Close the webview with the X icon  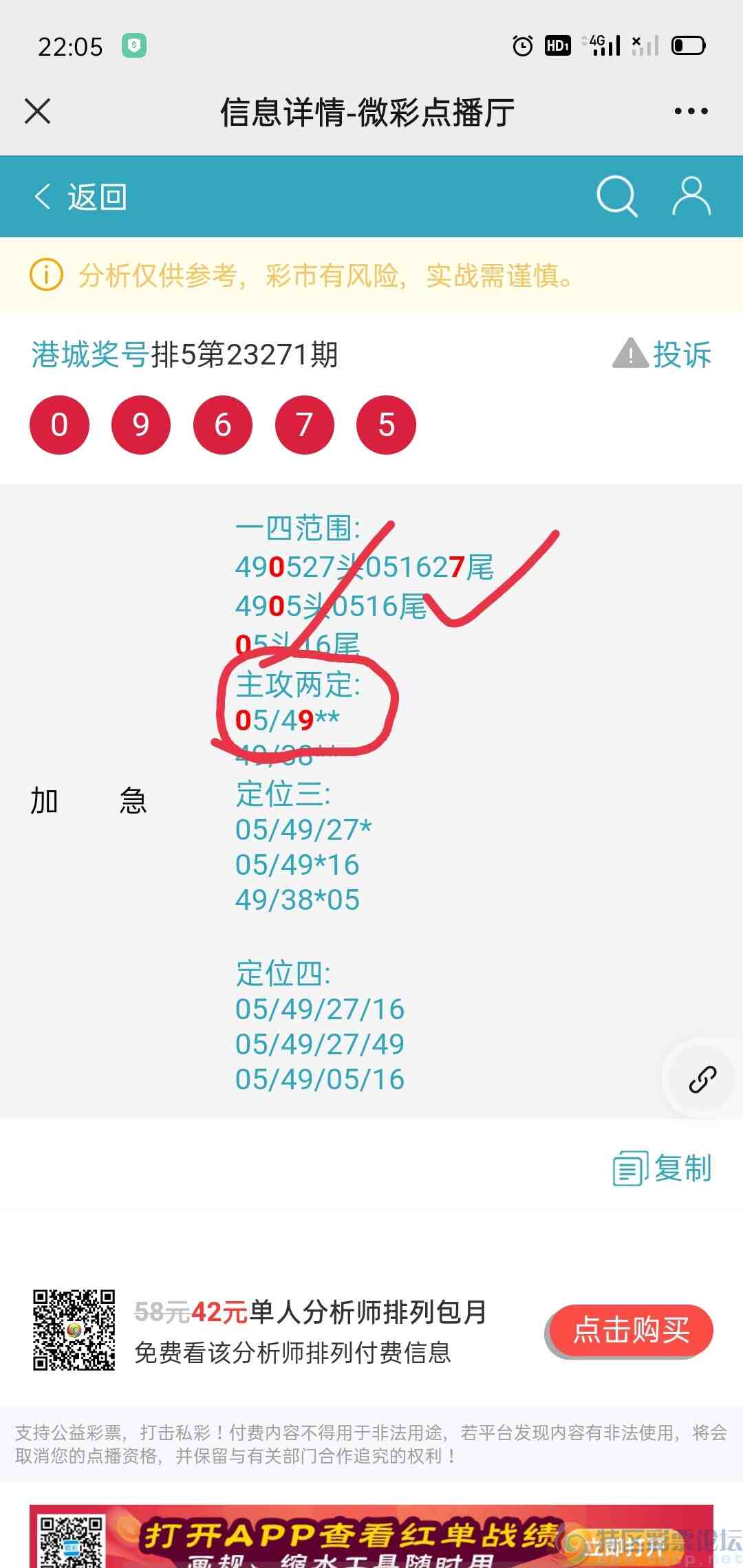[38, 111]
